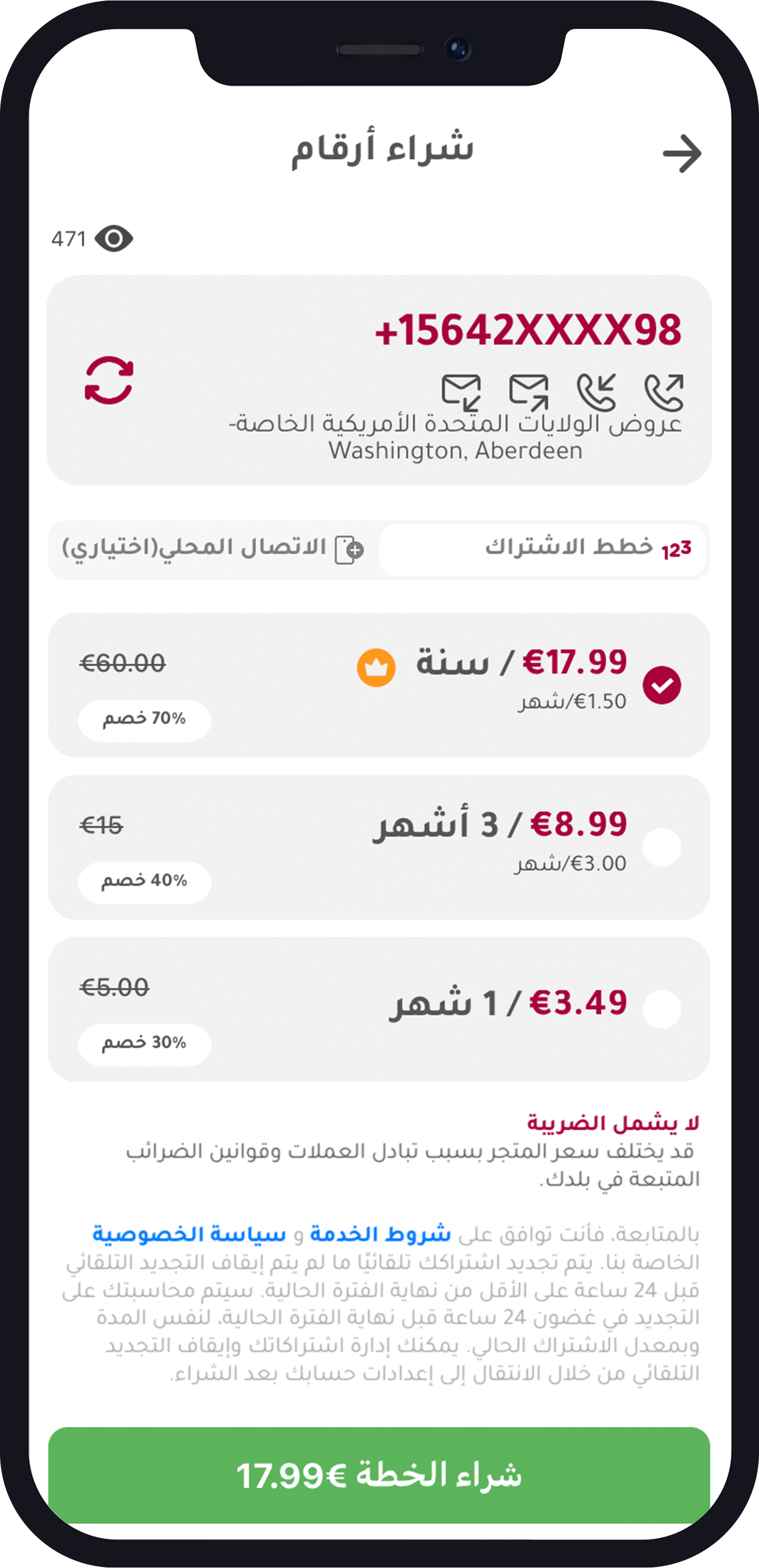Tap the green شراء الخطة 17.99€ button

[x=379, y=1475]
